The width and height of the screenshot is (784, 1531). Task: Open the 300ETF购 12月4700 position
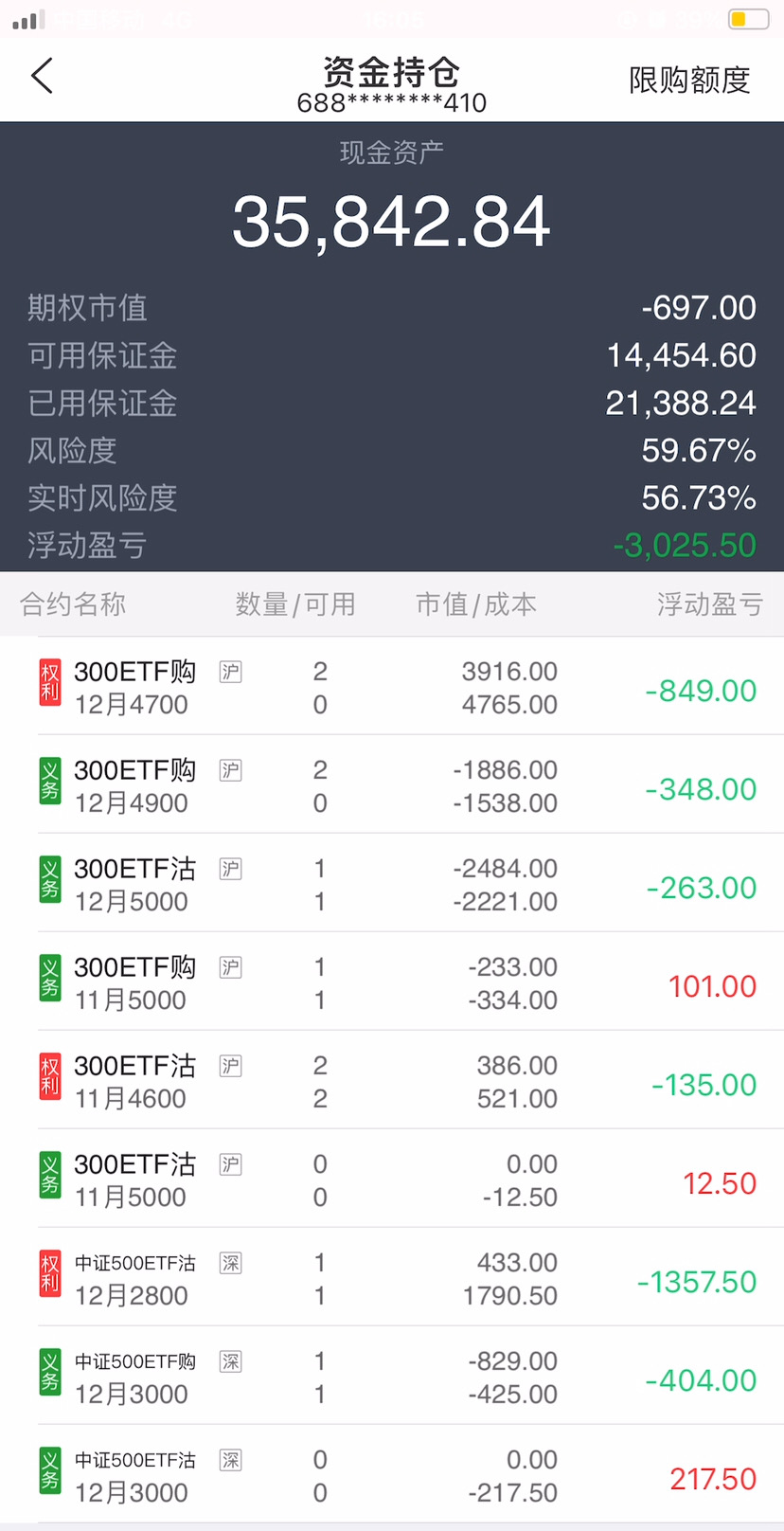(x=392, y=688)
